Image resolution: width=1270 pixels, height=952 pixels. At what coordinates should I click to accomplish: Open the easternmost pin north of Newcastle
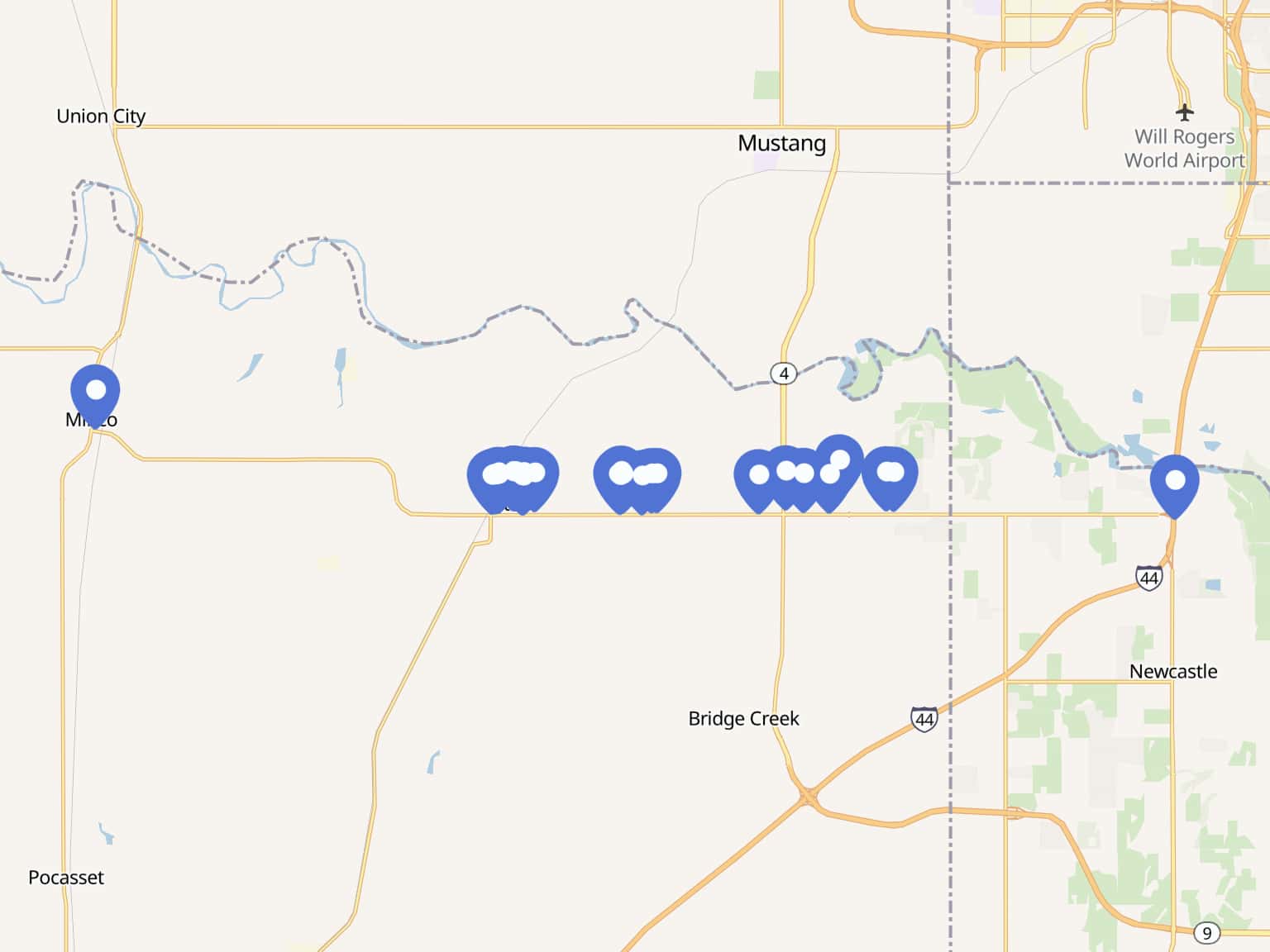click(x=1174, y=481)
